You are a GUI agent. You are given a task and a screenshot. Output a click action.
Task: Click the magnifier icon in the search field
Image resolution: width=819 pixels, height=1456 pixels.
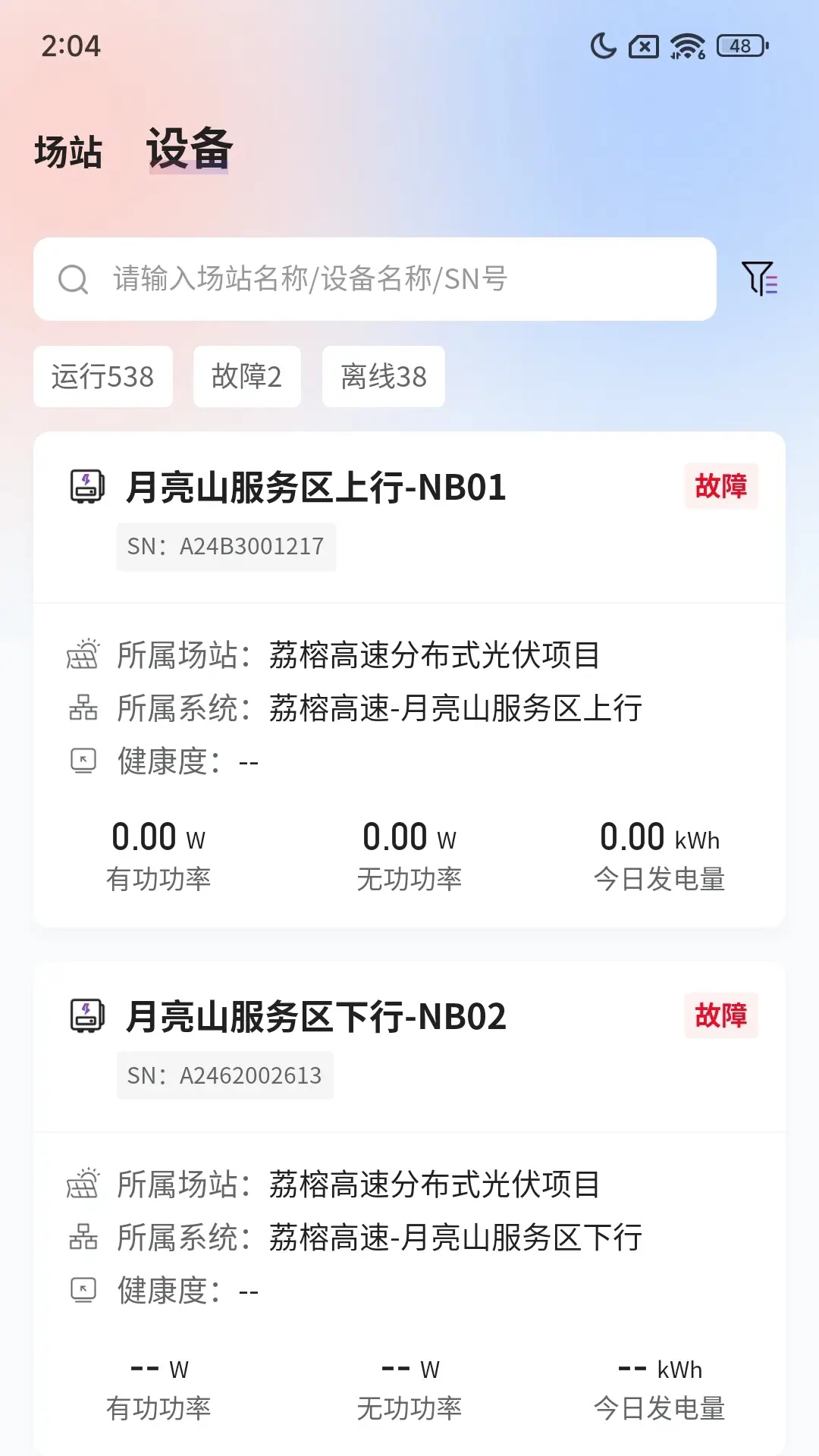tap(72, 280)
